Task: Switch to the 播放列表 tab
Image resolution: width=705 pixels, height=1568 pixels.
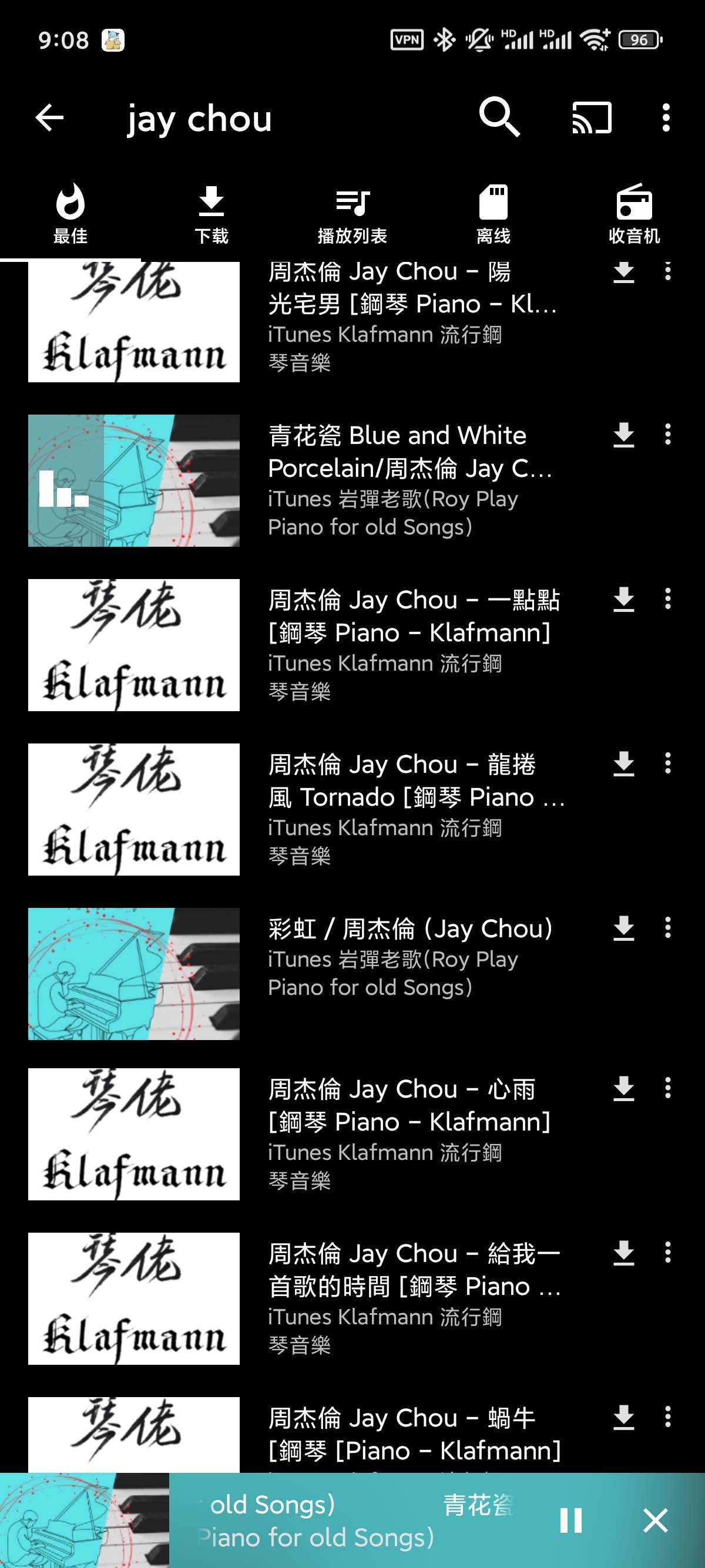Action: tap(352, 214)
